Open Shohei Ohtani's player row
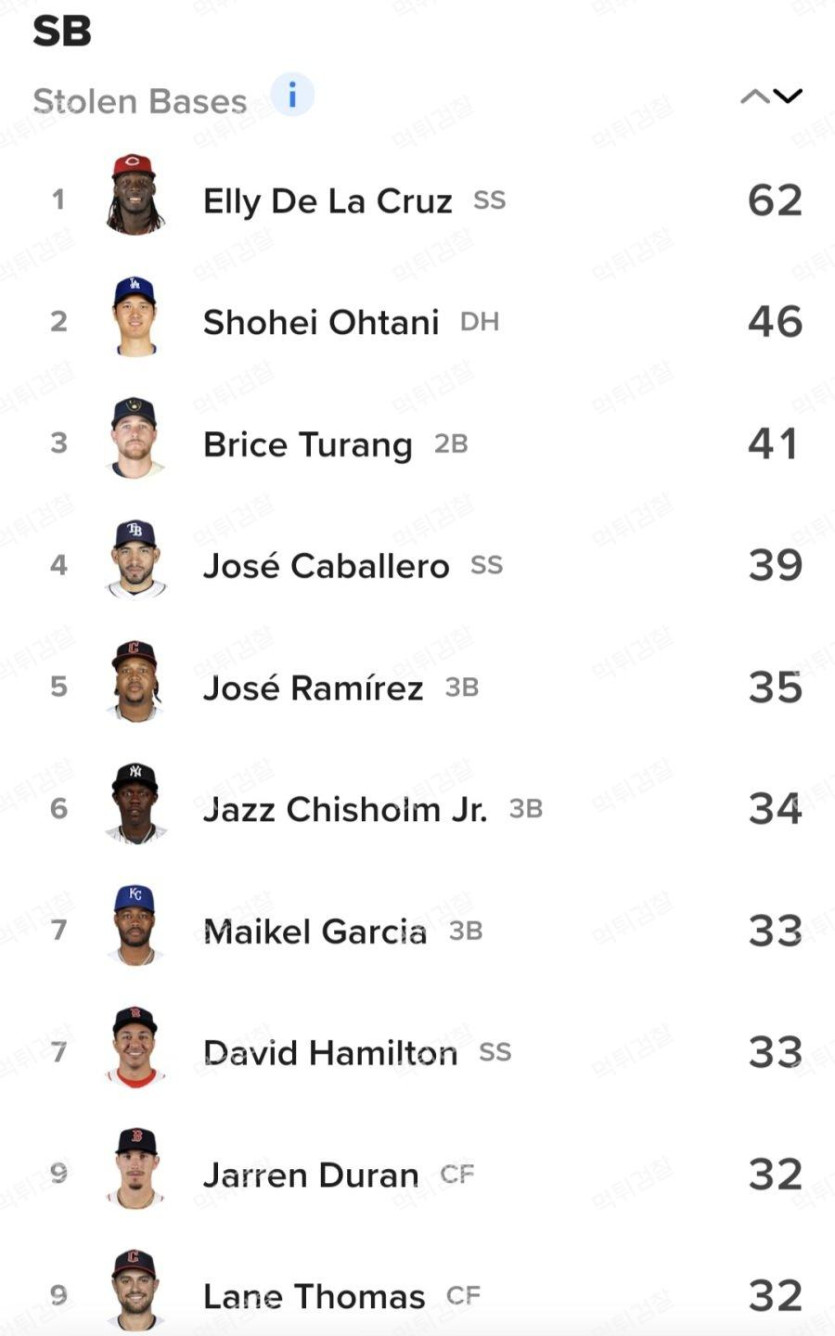Image resolution: width=835 pixels, height=1336 pixels. [x=418, y=322]
